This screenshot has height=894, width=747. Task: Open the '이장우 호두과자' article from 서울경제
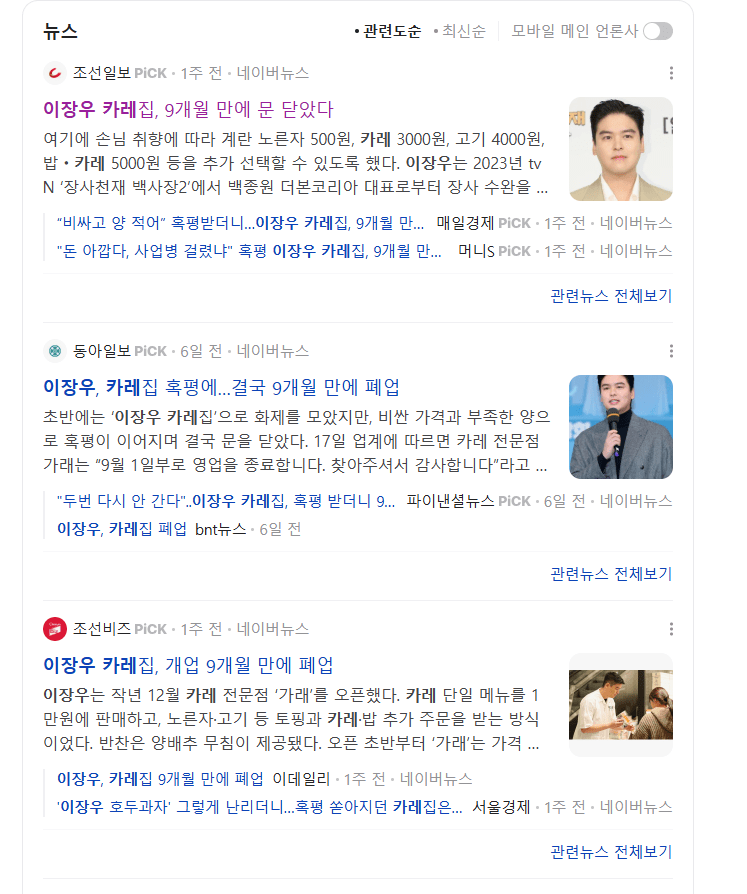pos(260,807)
